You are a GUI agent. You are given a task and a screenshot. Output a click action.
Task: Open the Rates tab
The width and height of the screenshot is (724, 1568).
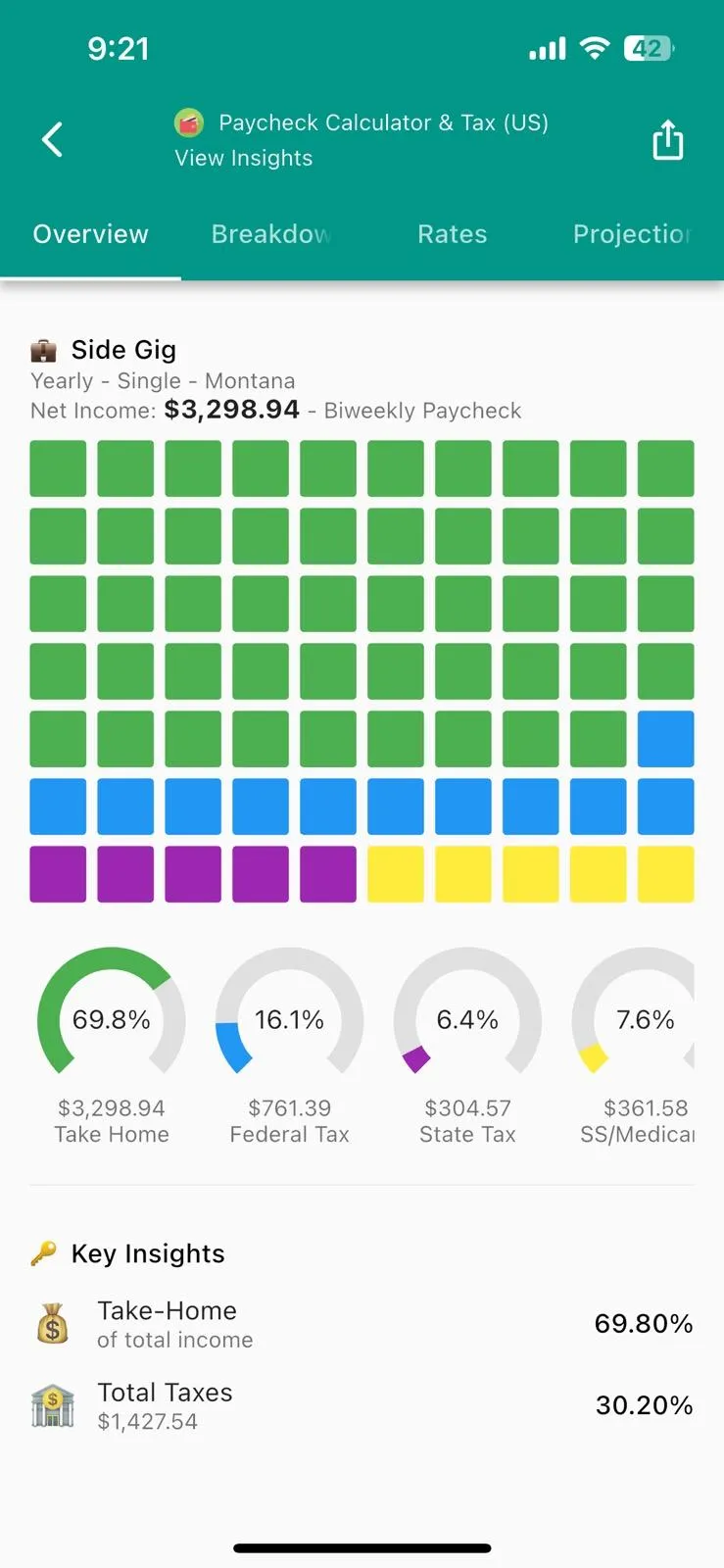452,233
